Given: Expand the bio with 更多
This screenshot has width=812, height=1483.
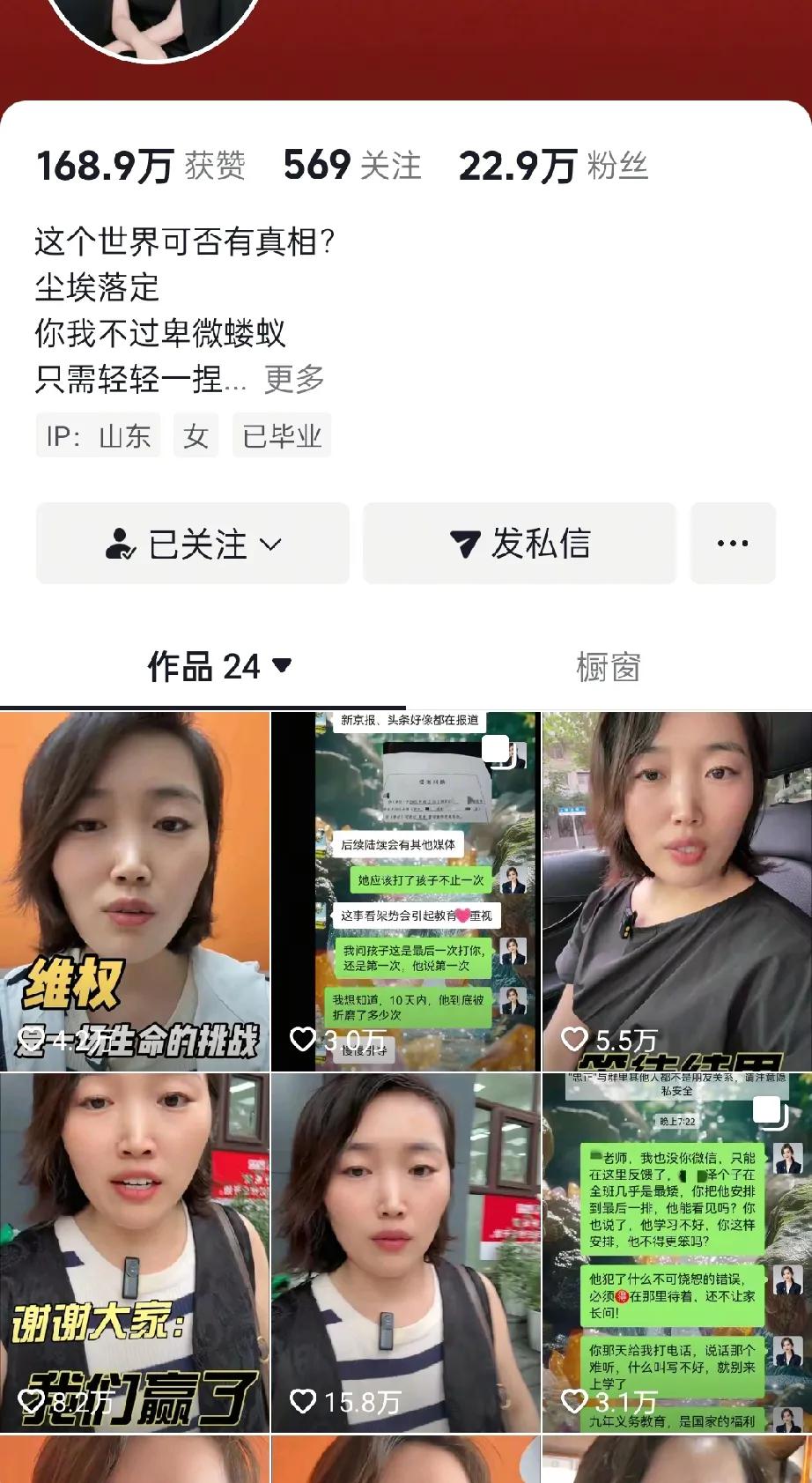Looking at the screenshot, I should pos(294,380).
